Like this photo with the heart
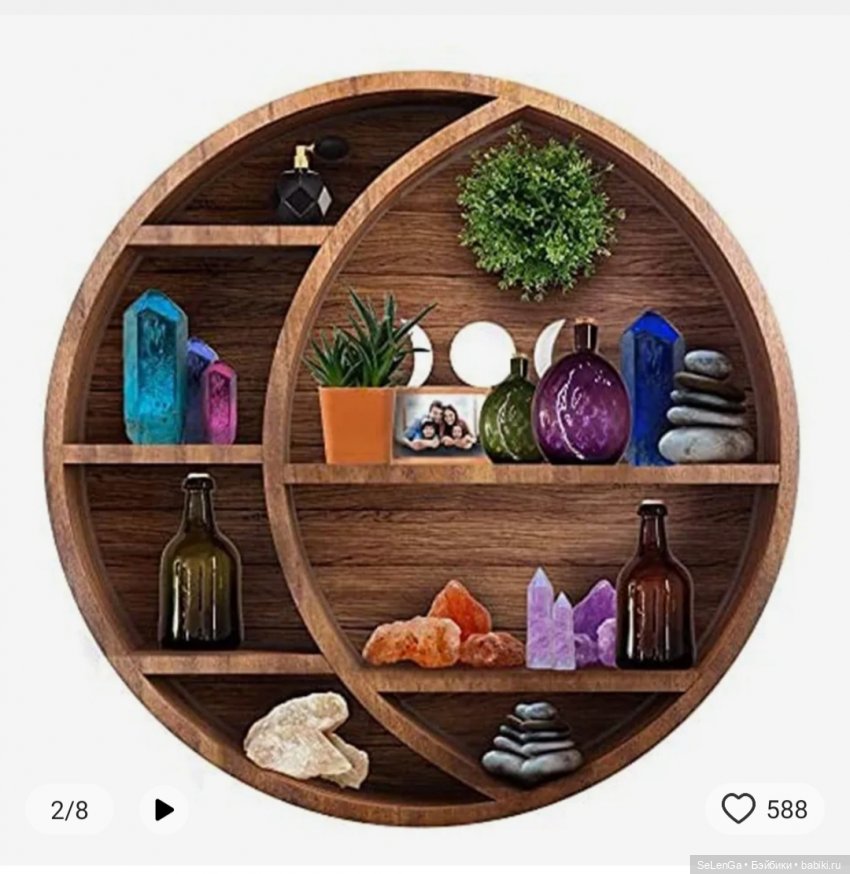 point(739,808)
